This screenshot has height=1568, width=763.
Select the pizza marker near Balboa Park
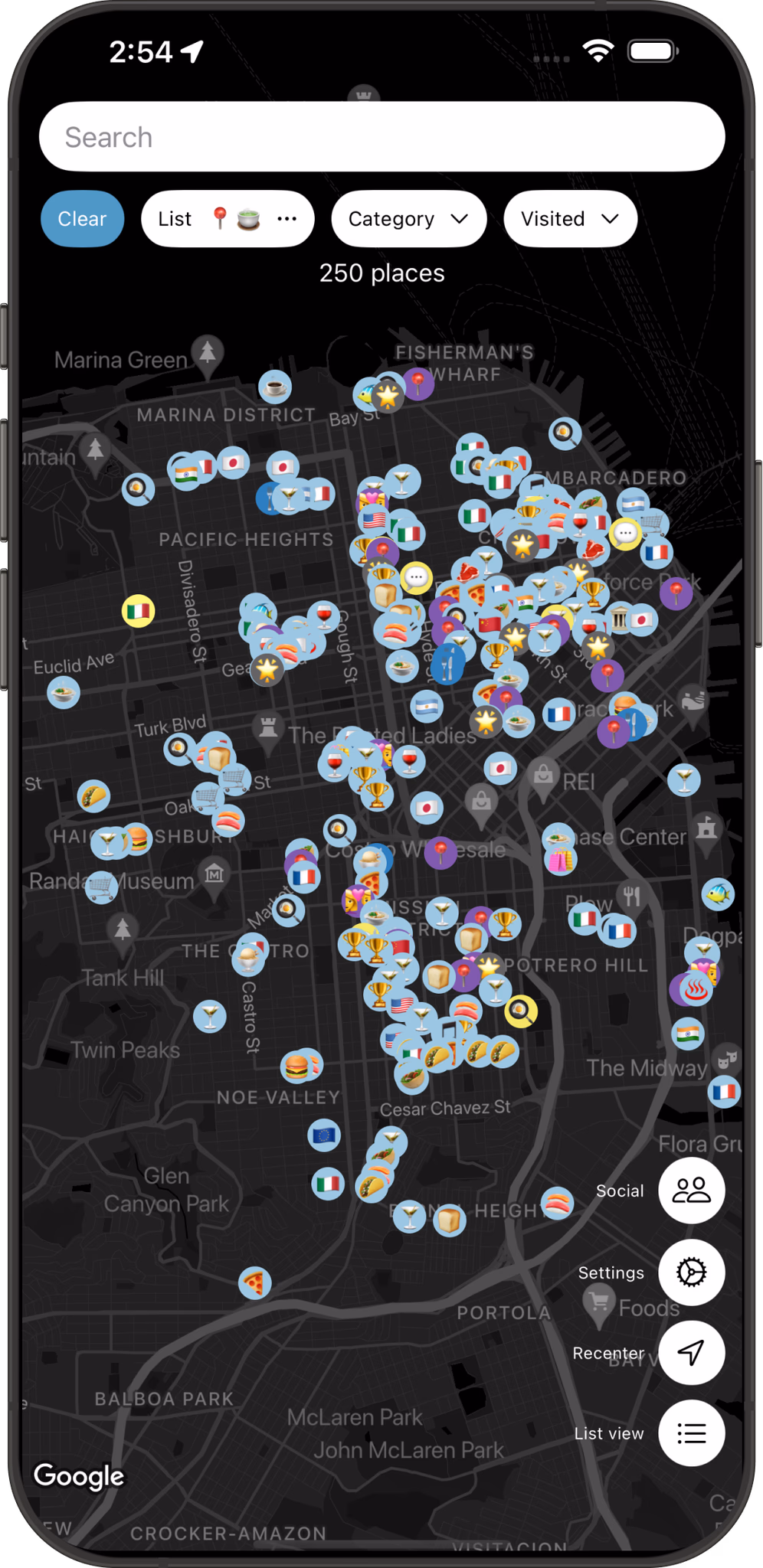coord(254,1282)
